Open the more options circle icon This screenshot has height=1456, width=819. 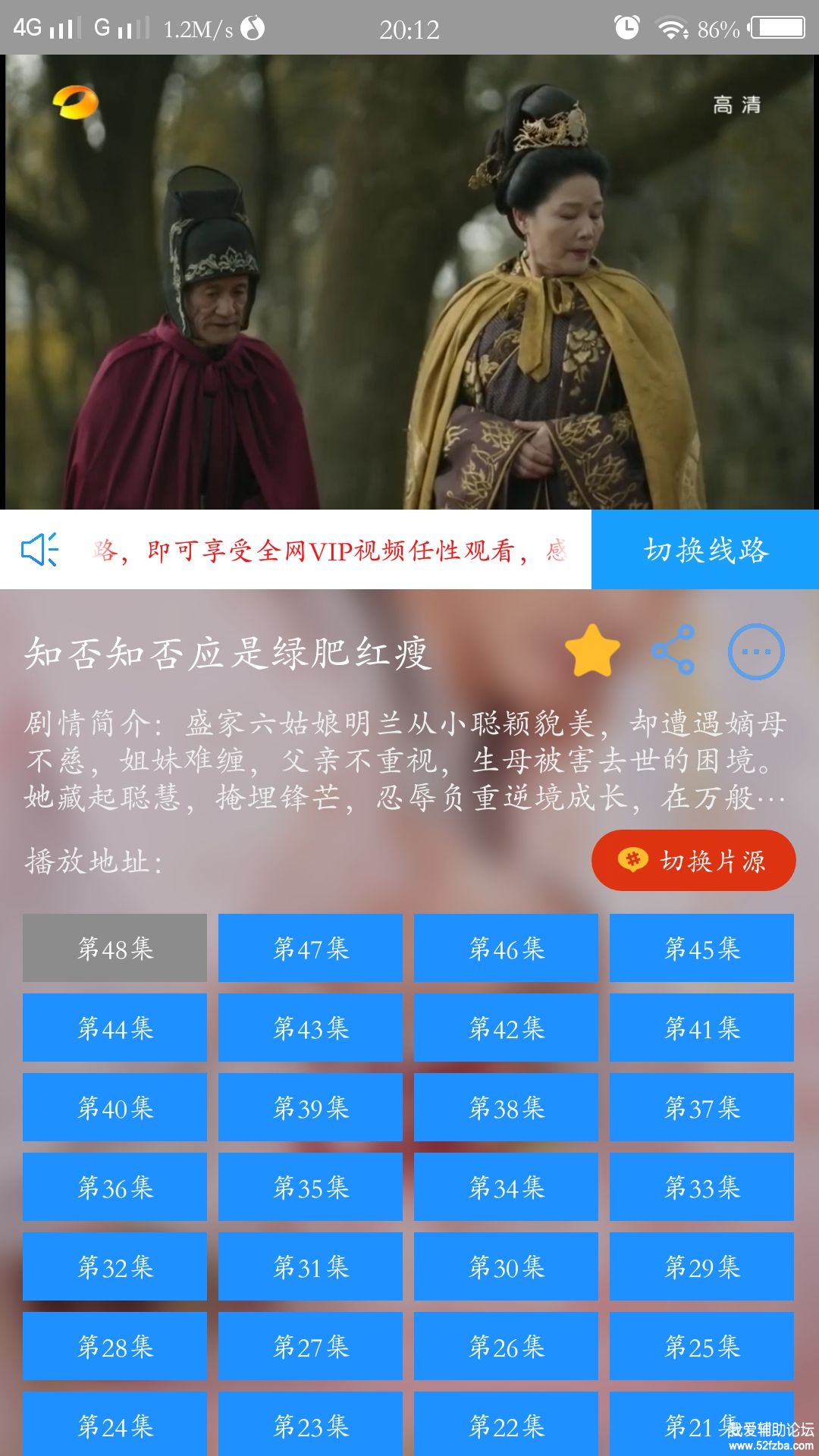[x=756, y=651]
